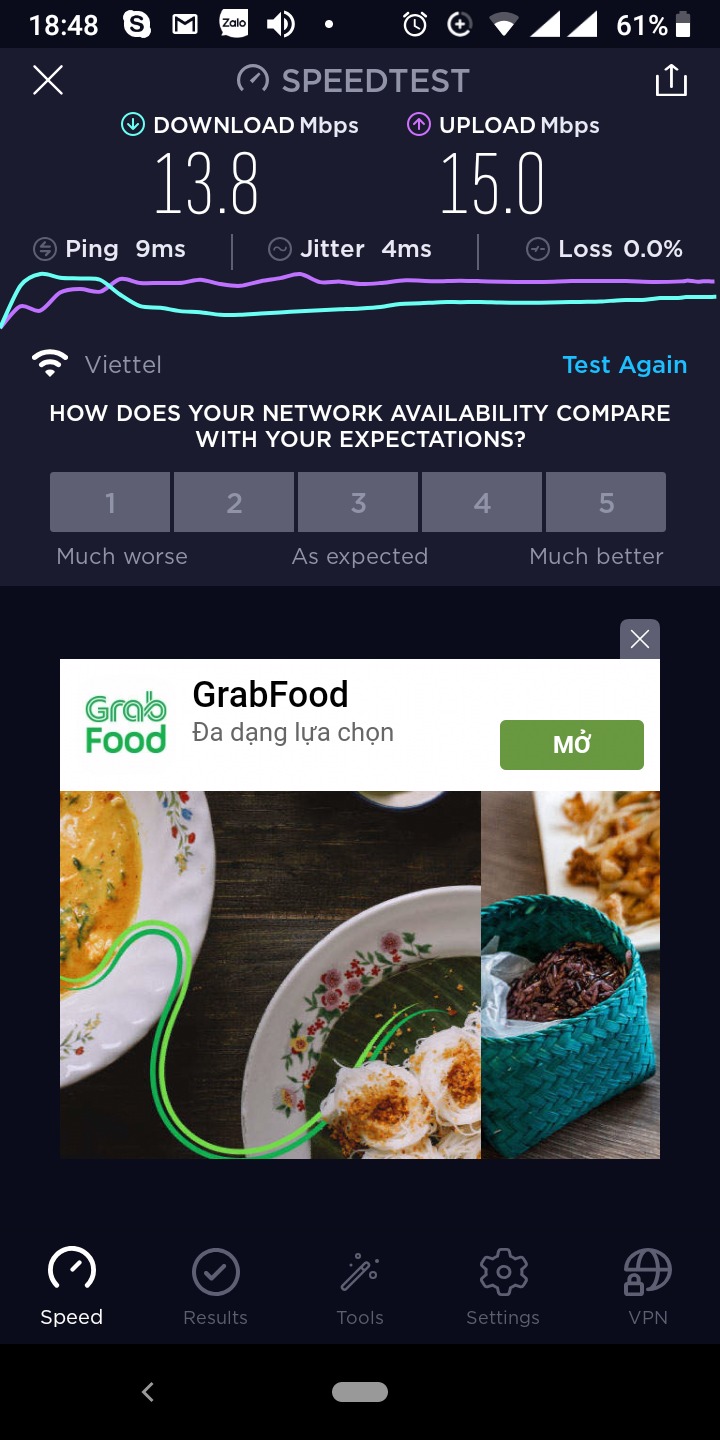Go back using system back arrow
This screenshot has width=720, height=1440.
pos(148,1392)
